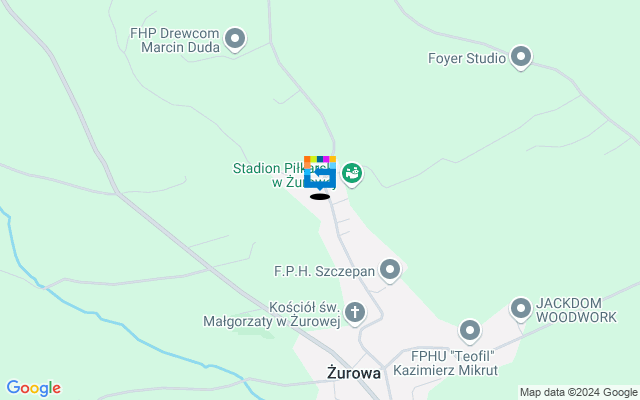Select the Stadion Piłkarski stadium marker

tap(352, 174)
